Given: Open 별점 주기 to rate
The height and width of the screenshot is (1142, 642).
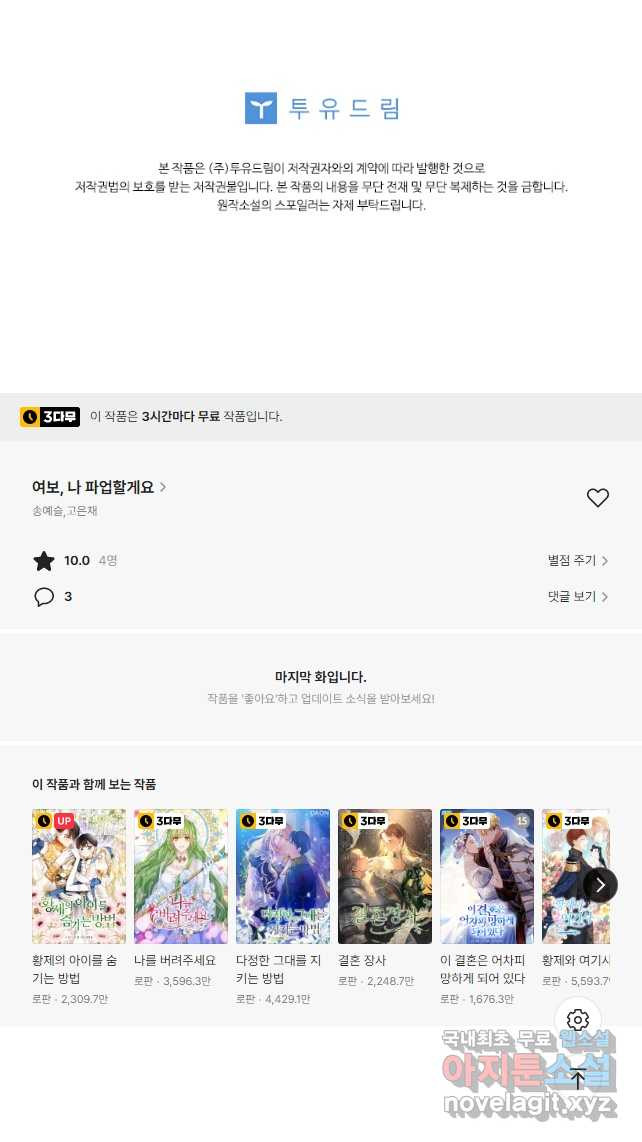Looking at the screenshot, I should pyautogui.click(x=577, y=561).
